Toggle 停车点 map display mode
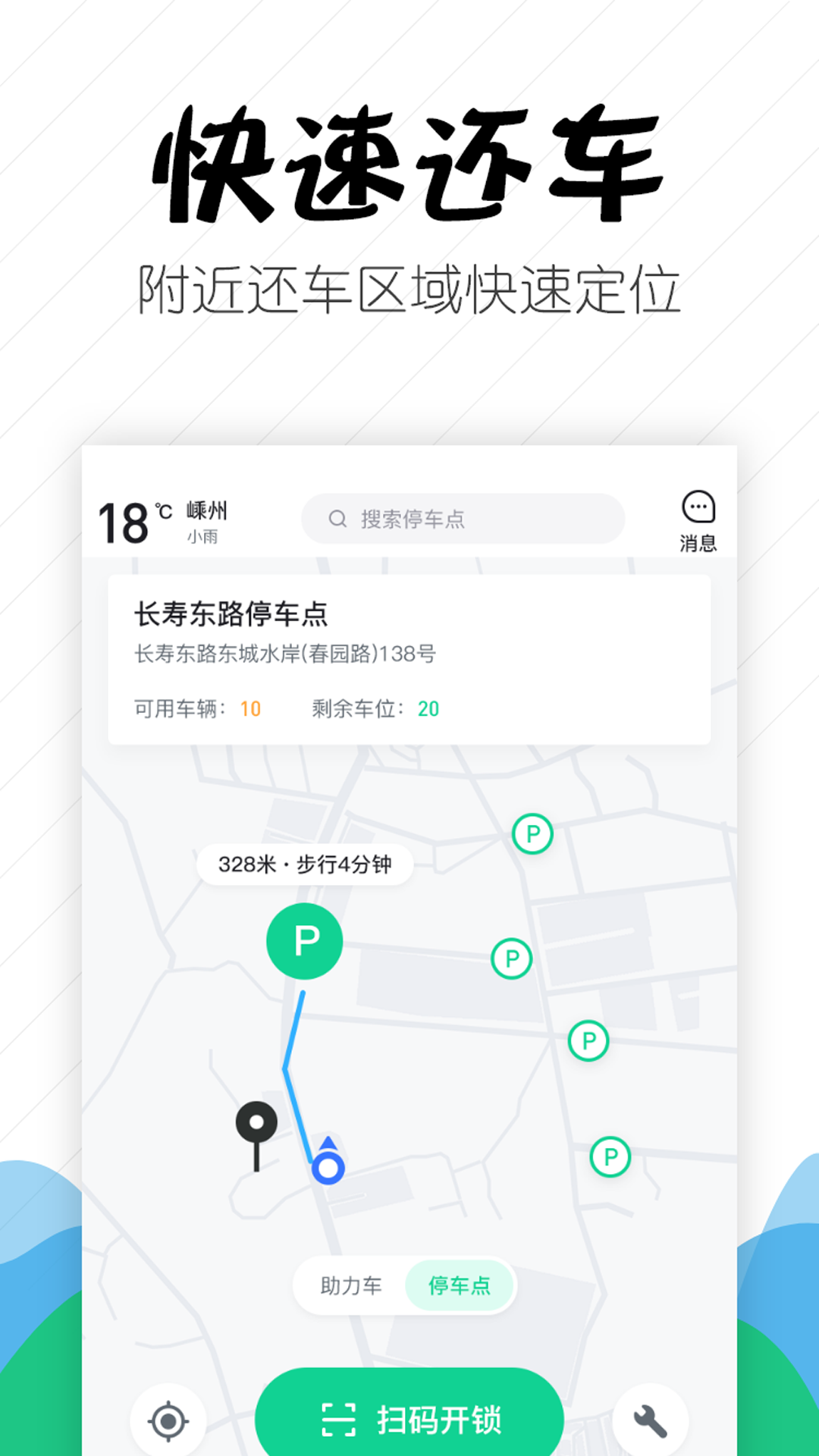This screenshot has height=1456, width=819. tap(460, 1285)
